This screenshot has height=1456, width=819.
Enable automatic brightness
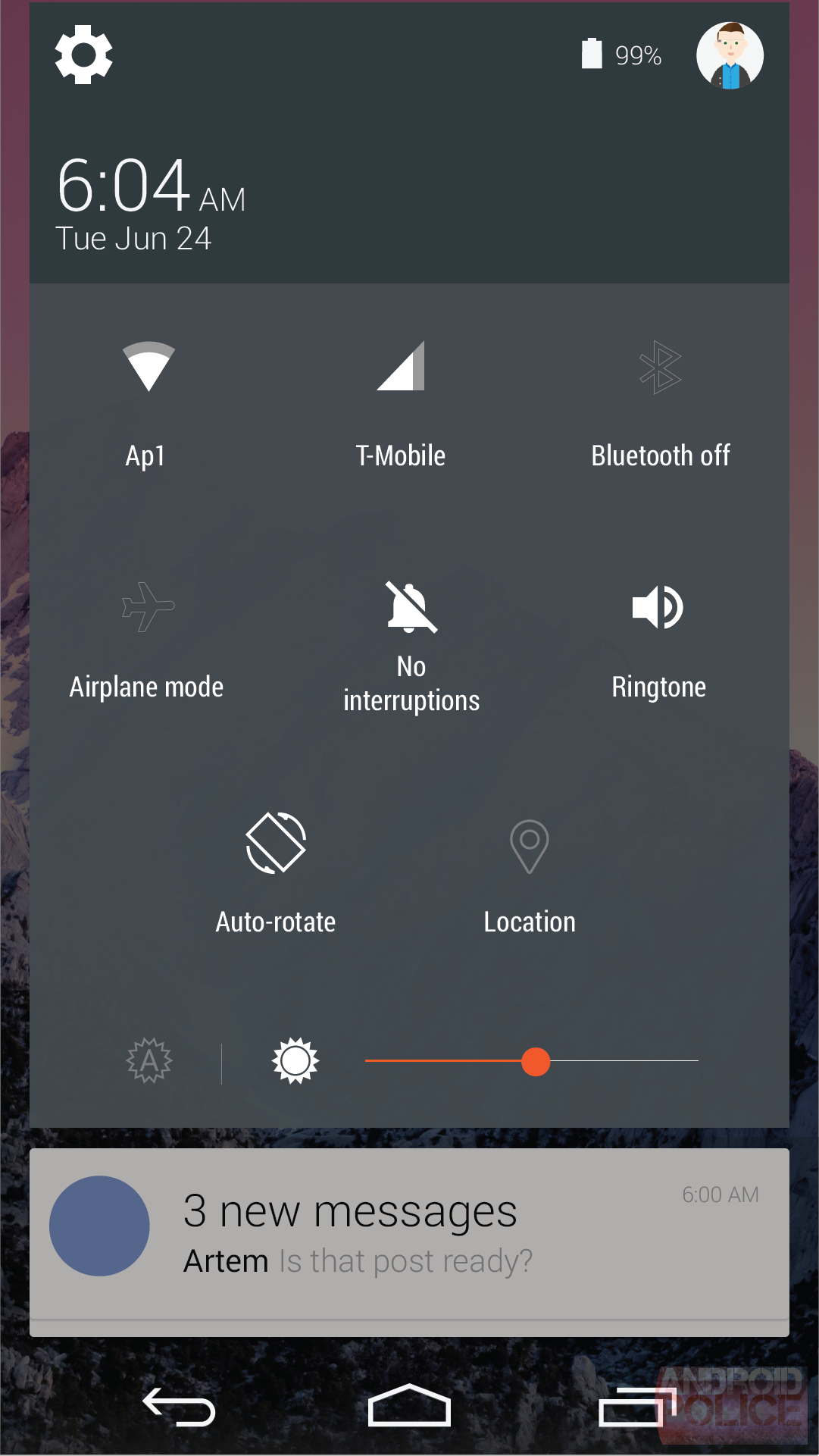click(148, 1061)
